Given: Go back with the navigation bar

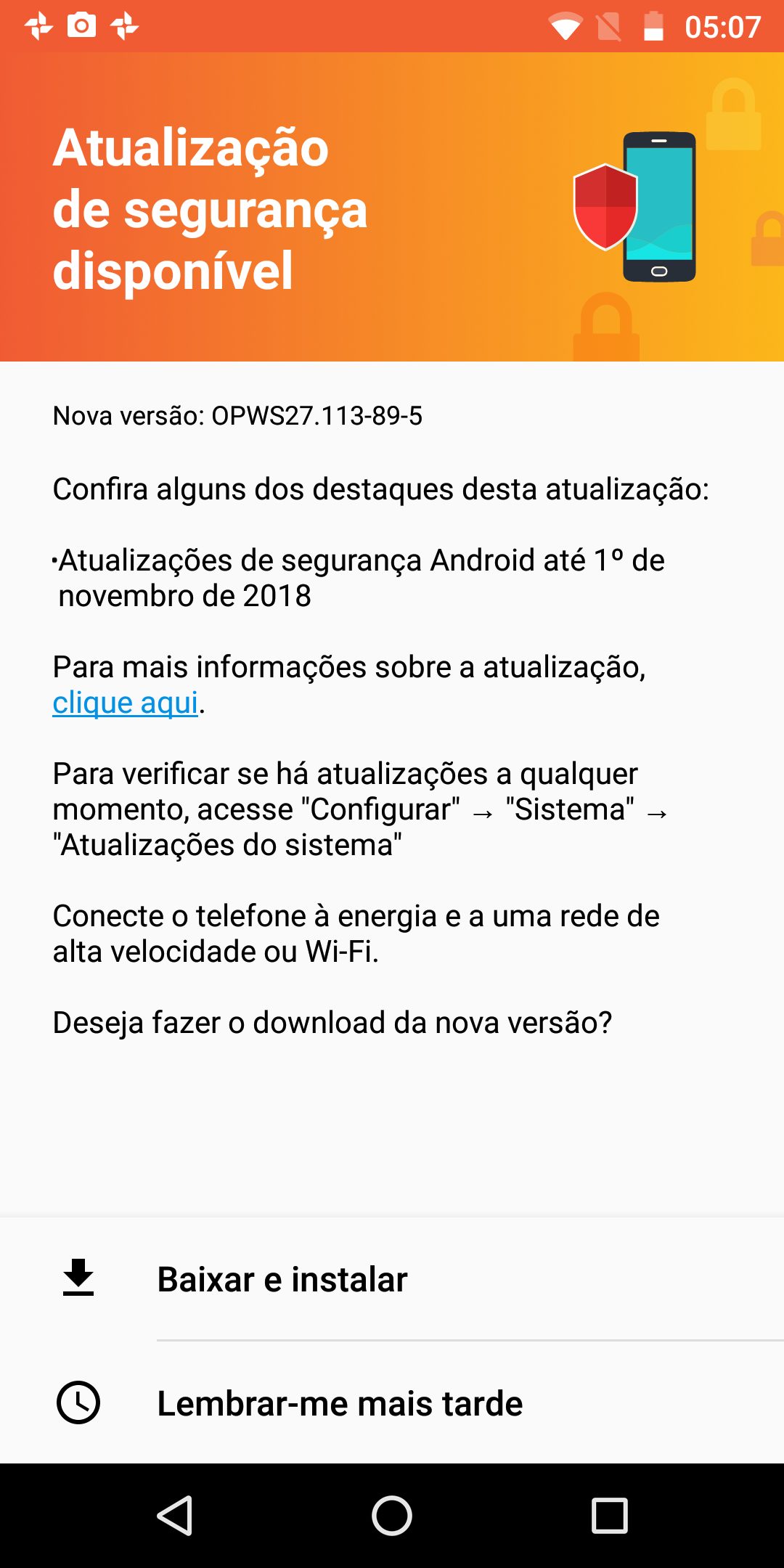Looking at the screenshot, I should [174, 1516].
